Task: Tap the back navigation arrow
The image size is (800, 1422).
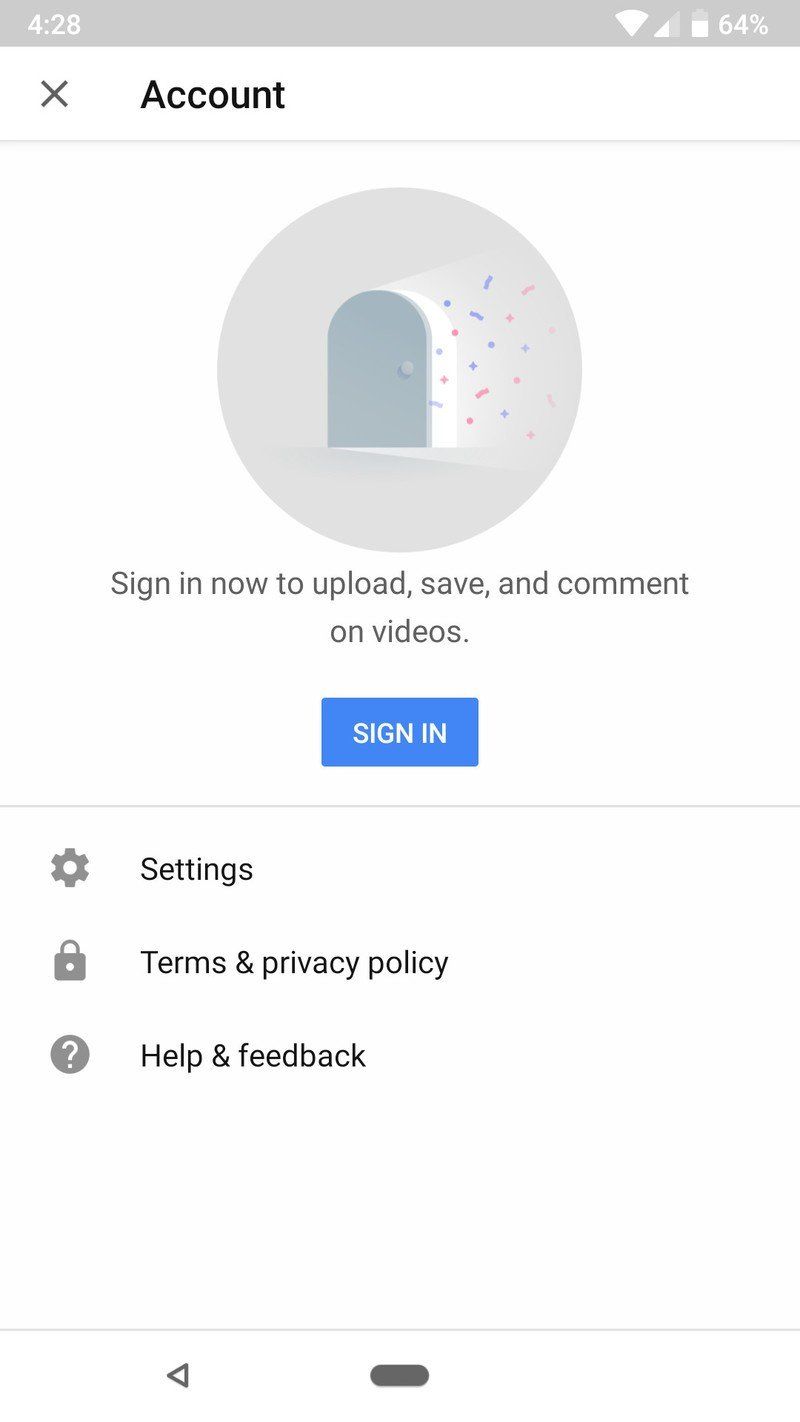Action: point(177,1374)
